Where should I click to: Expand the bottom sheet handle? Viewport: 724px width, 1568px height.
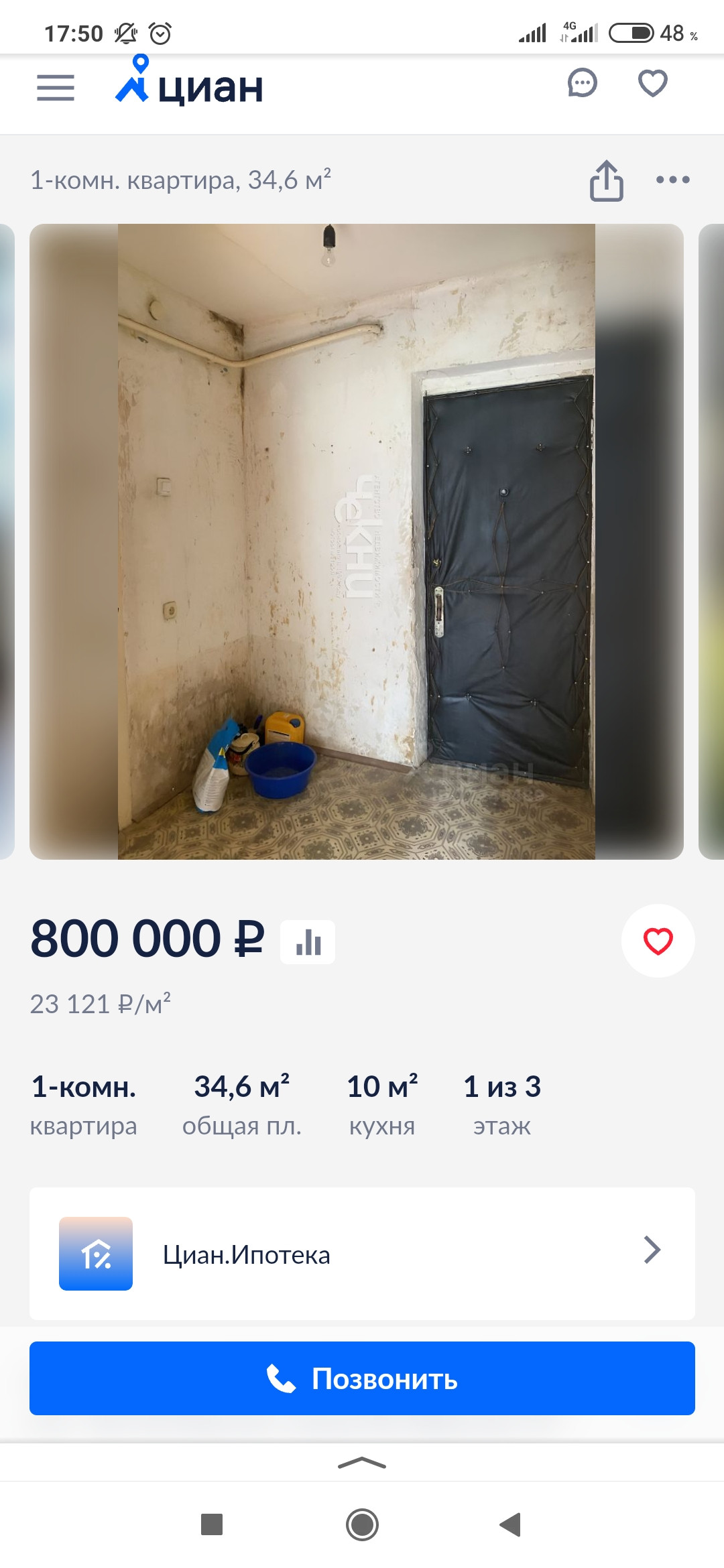click(x=362, y=1463)
